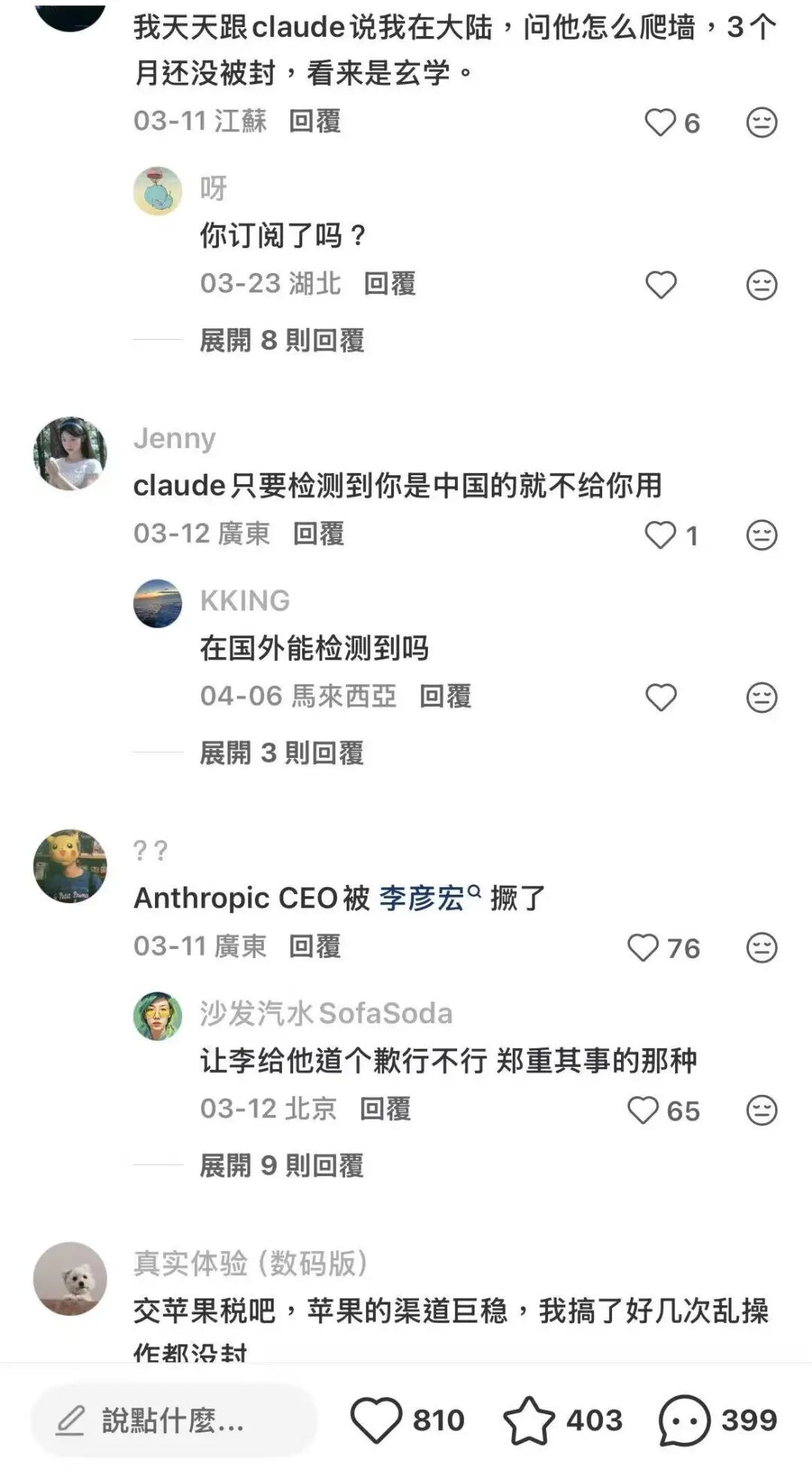Viewport: 812px width, 1479px height.
Task: Like the Anthropic CEO comment
Action: click(x=643, y=948)
